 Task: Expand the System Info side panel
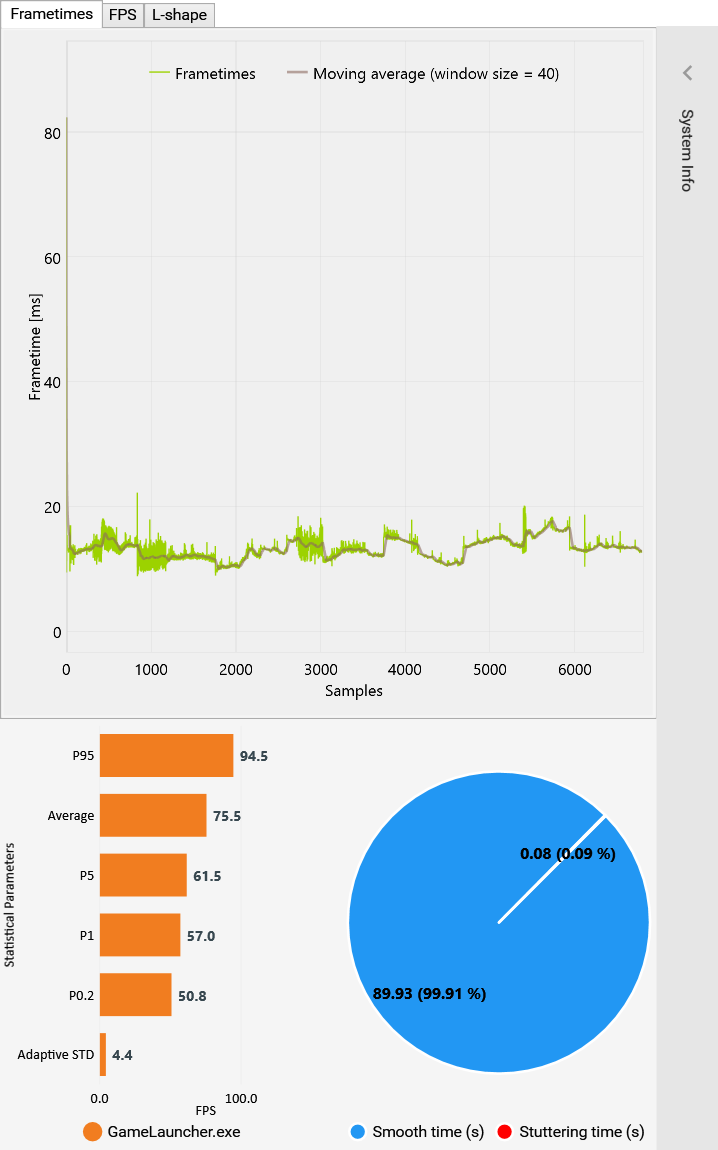pyautogui.click(x=687, y=73)
